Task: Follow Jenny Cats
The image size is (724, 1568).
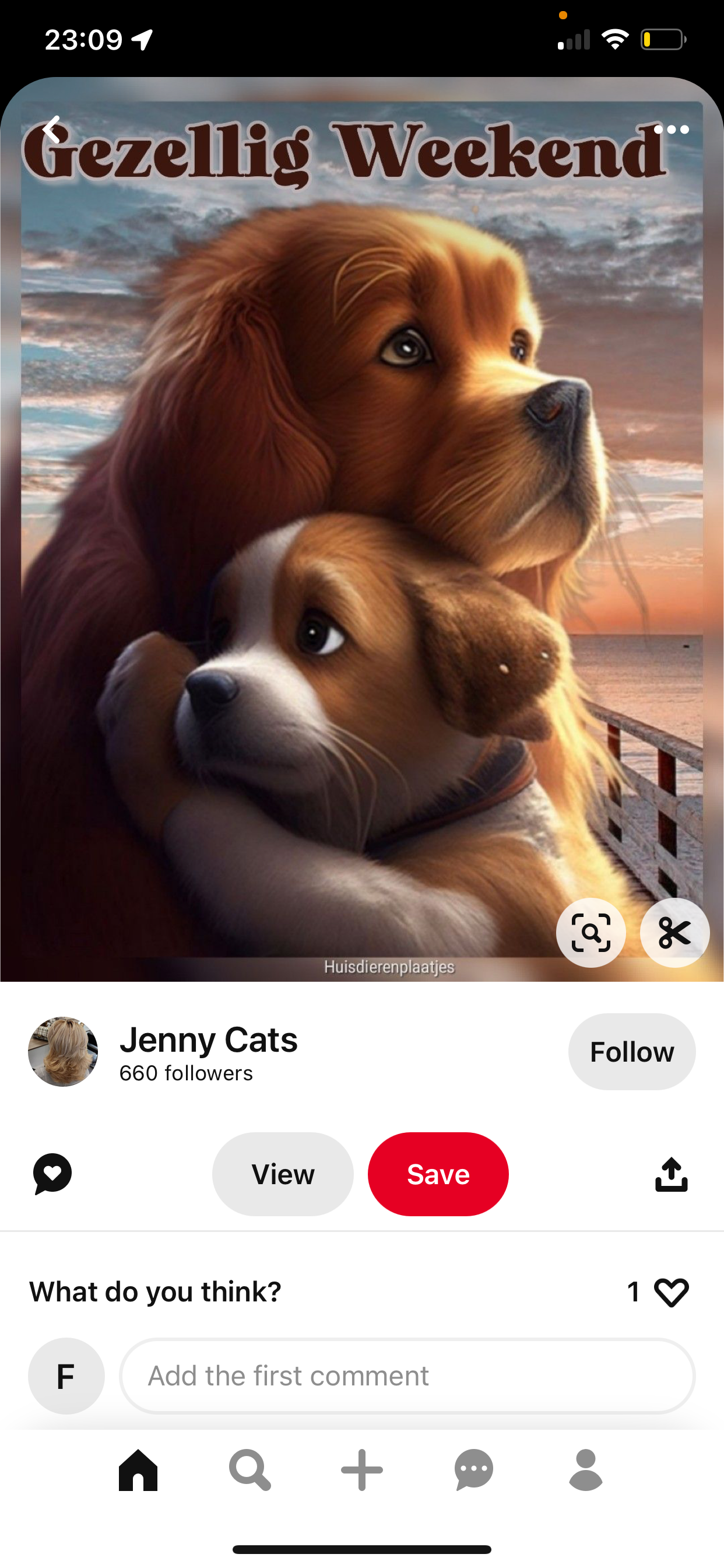Action: (x=631, y=1051)
